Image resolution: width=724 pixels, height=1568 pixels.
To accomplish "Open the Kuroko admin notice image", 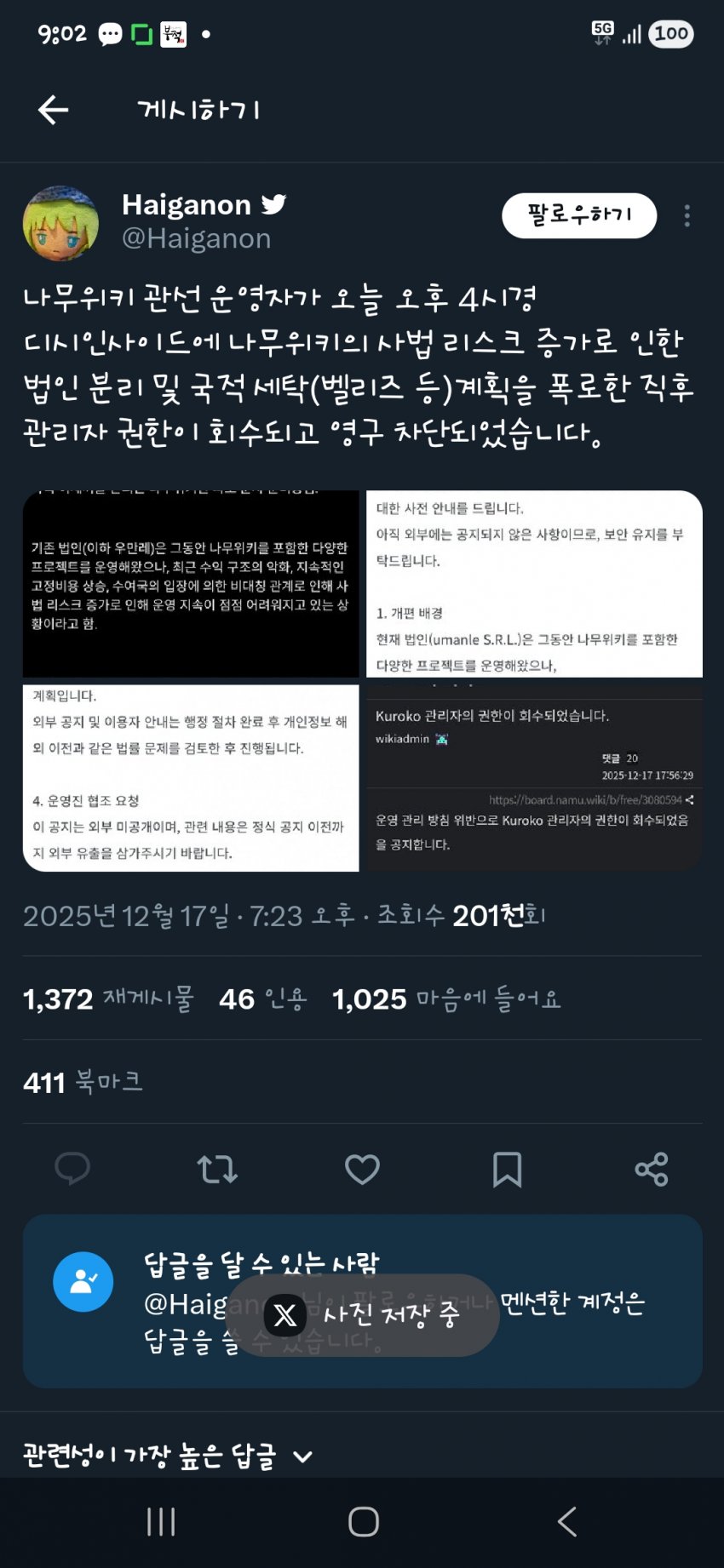I will tap(534, 777).
